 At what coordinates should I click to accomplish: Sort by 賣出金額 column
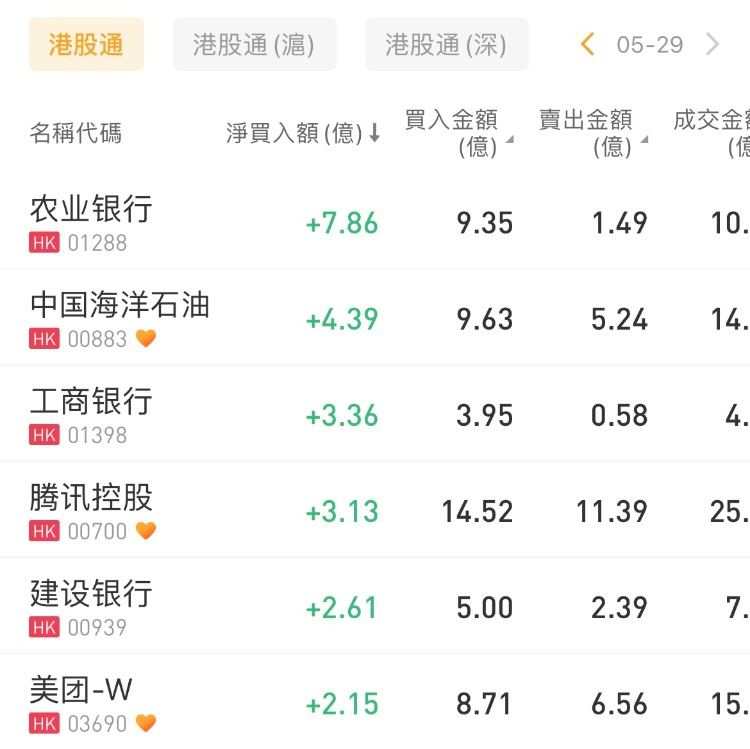pos(592,133)
